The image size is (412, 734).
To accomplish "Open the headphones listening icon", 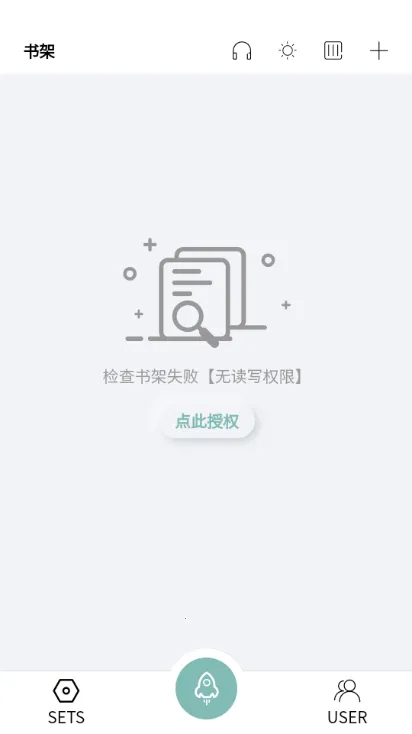I will pyautogui.click(x=242, y=51).
